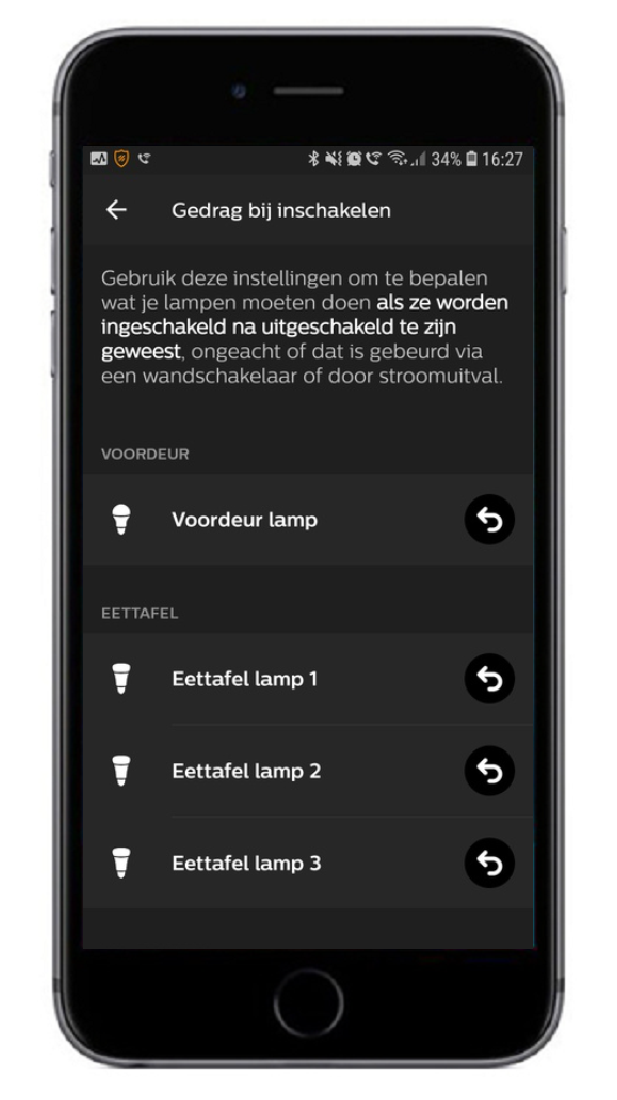This screenshot has width=617, height=1100.
Task: Select Eettafel lamp 2 row
Action: 246,771
